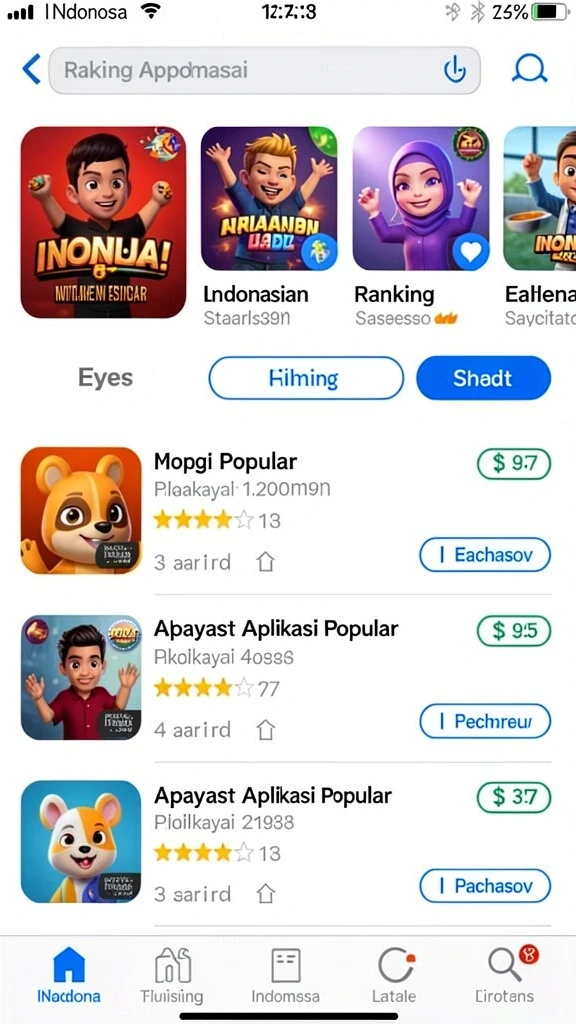Select the Shadt filter chip

coord(483,378)
